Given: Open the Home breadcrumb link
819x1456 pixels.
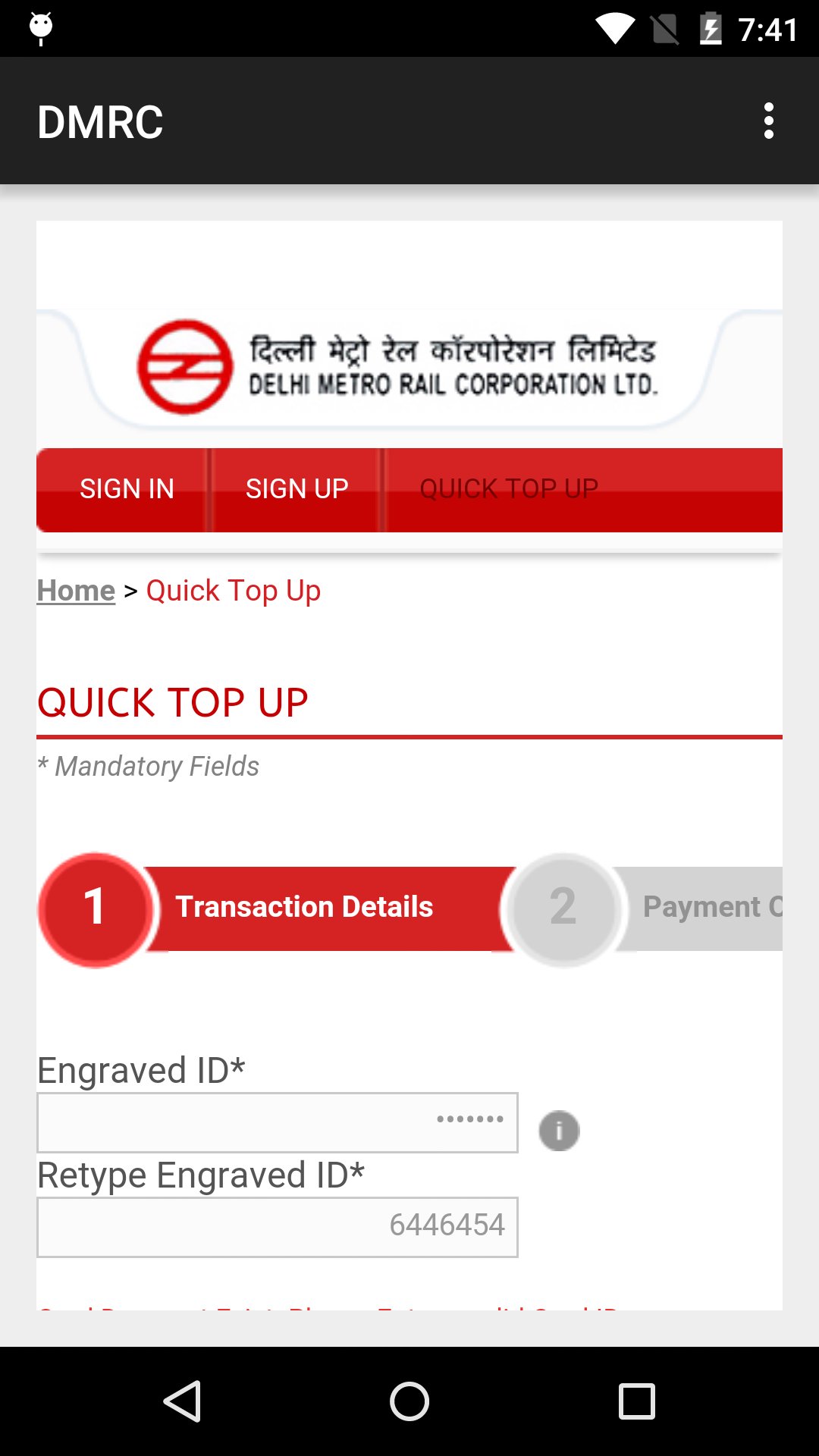Looking at the screenshot, I should click(x=75, y=590).
